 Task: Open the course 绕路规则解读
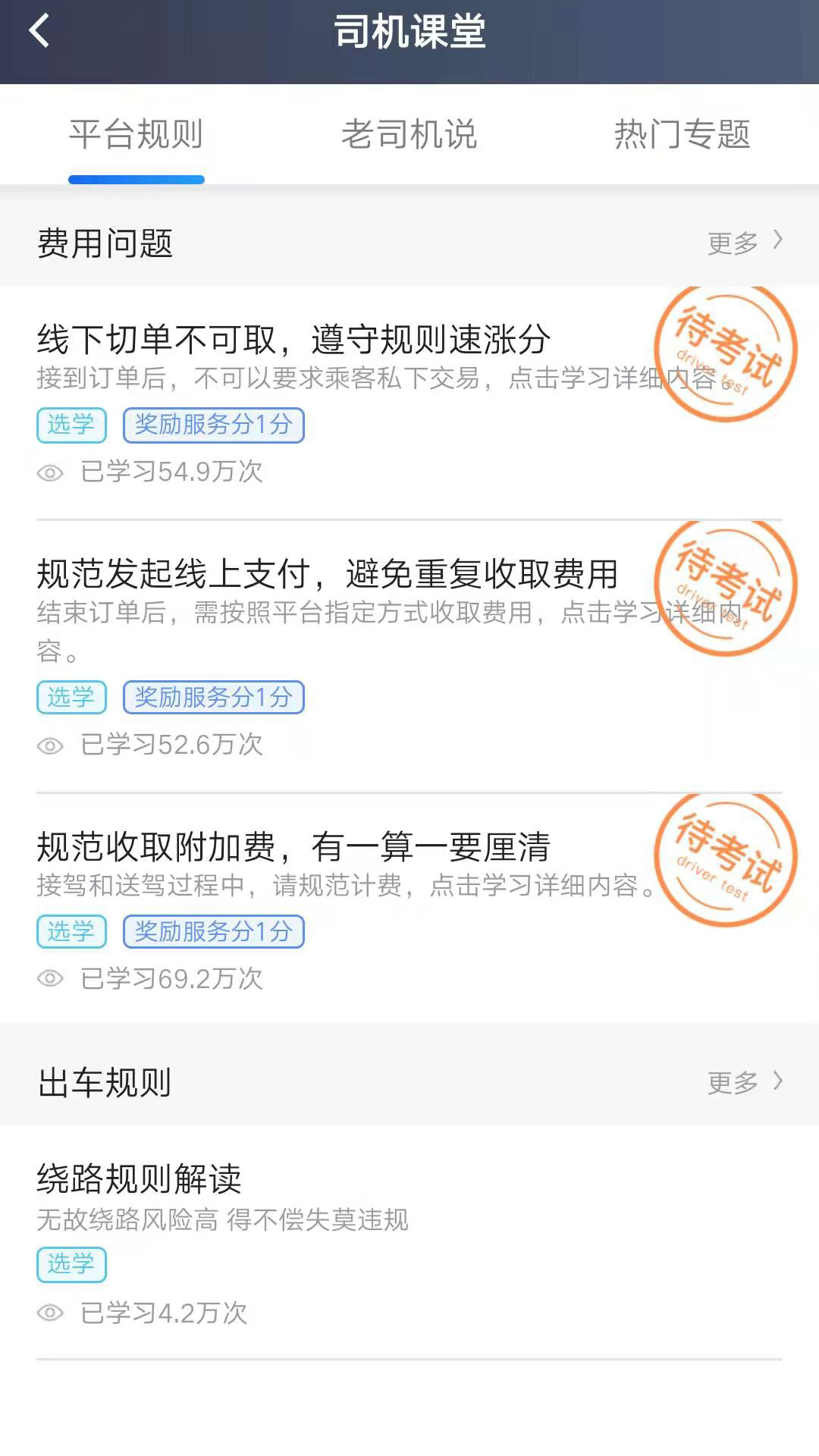140,1179
